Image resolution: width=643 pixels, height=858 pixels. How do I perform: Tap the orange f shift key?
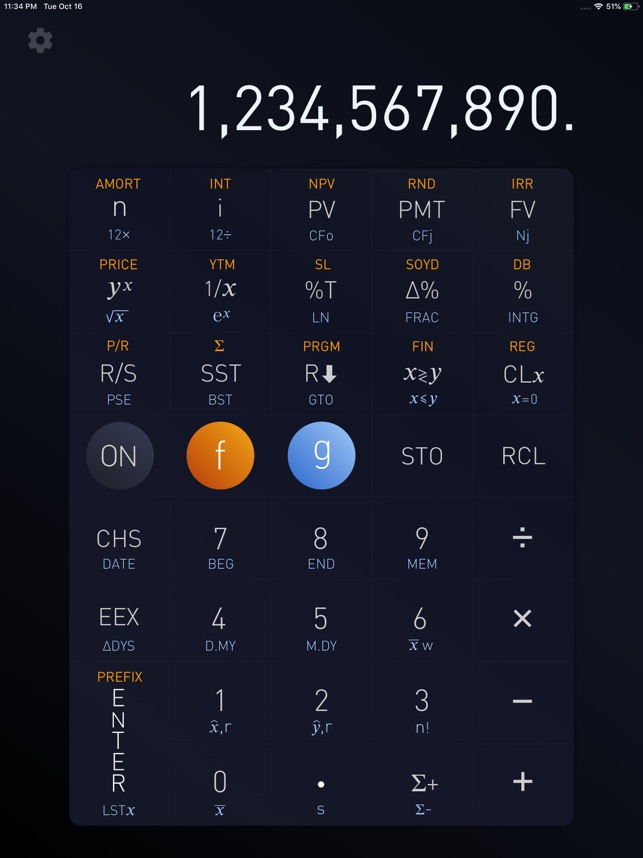pyautogui.click(x=220, y=456)
